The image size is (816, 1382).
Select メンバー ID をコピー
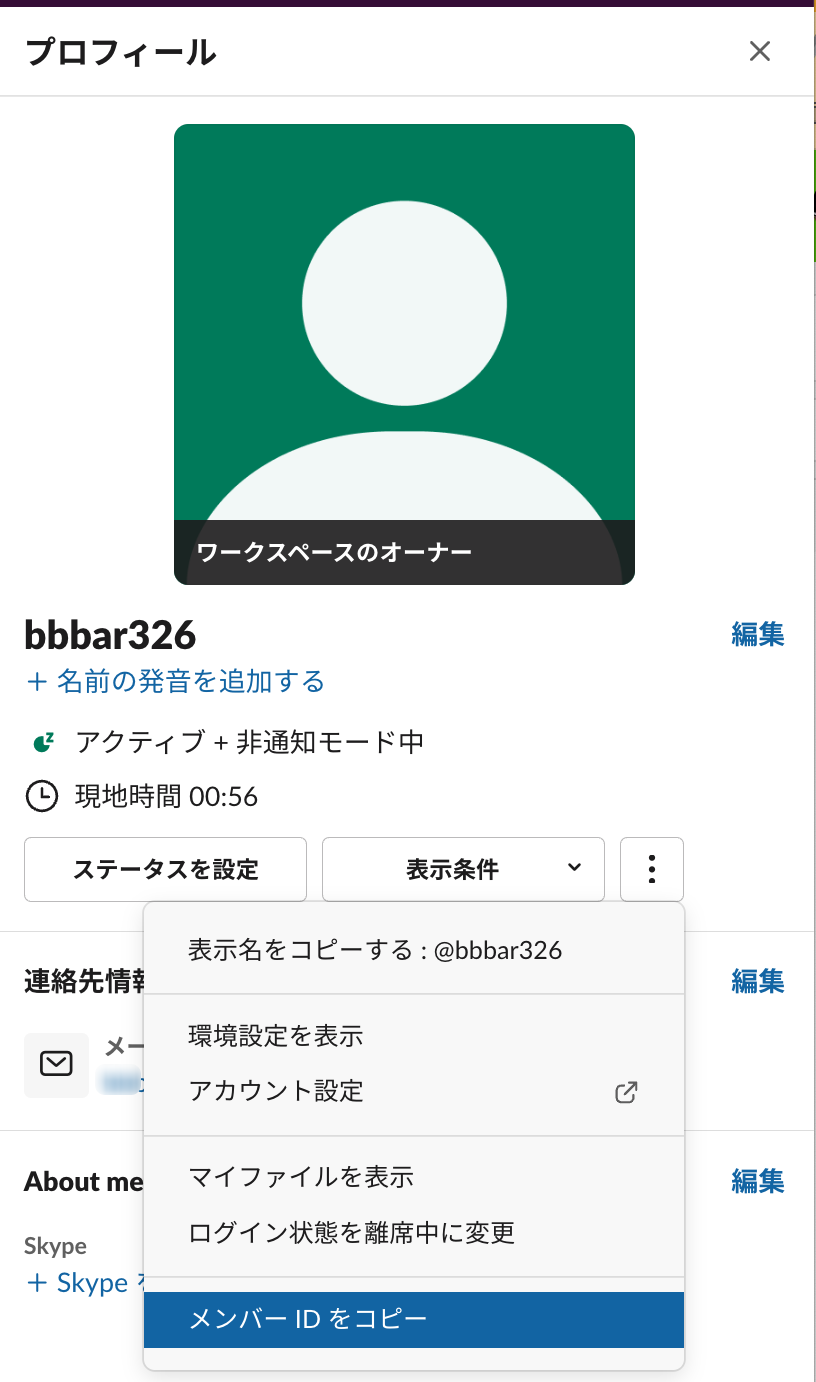(x=308, y=1319)
